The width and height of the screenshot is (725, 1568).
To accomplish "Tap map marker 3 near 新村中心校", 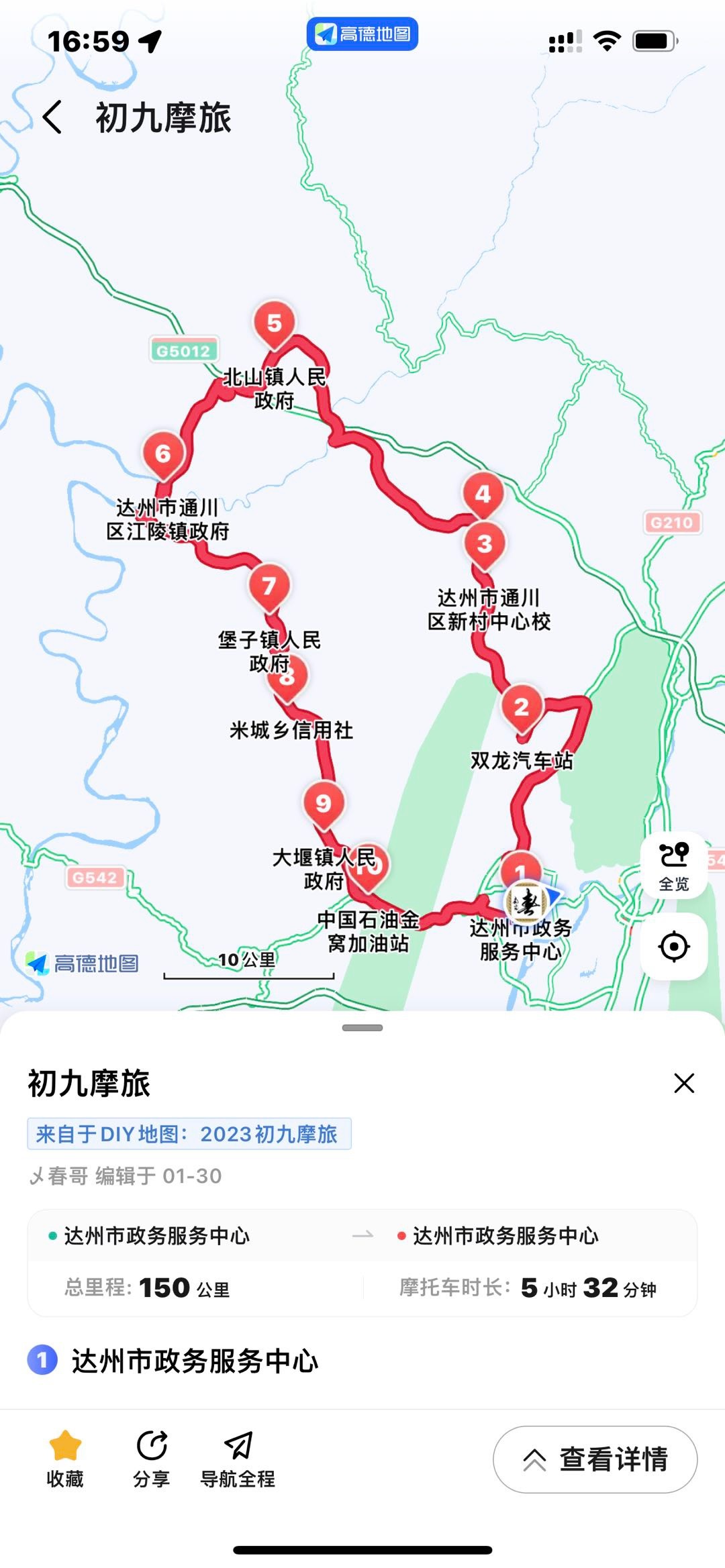I will point(484,544).
